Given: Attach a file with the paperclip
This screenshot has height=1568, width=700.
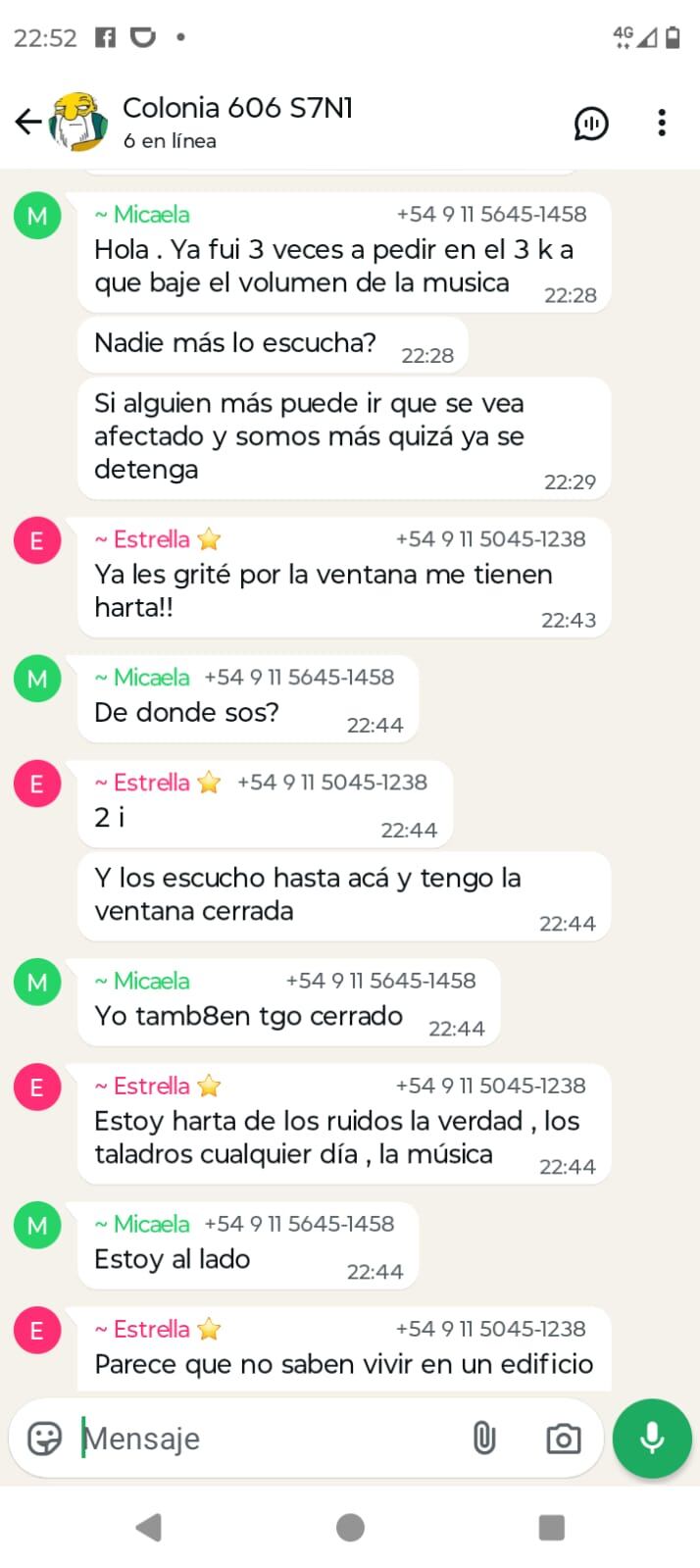Looking at the screenshot, I should click(483, 1439).
